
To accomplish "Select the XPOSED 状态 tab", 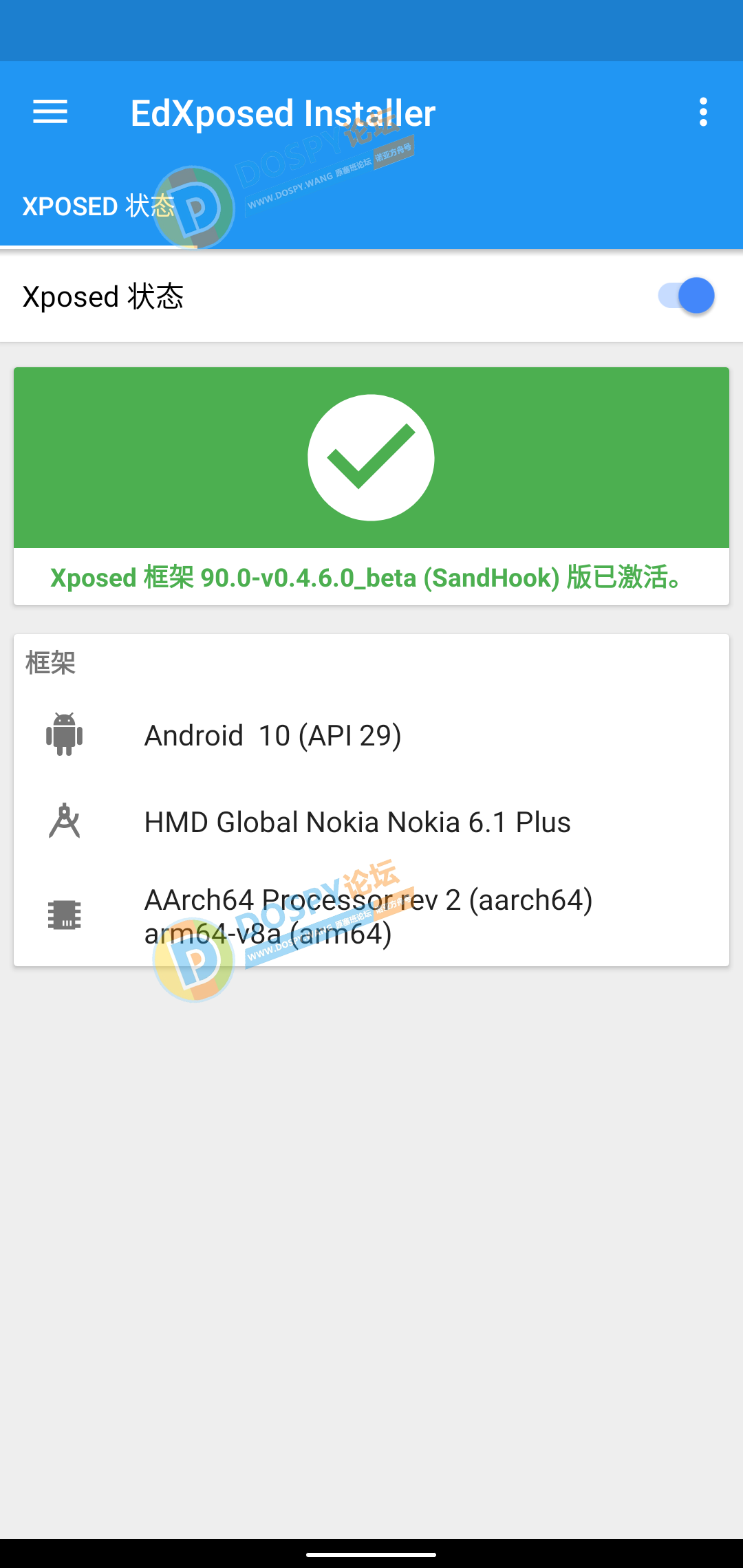I will coord(98,206).
